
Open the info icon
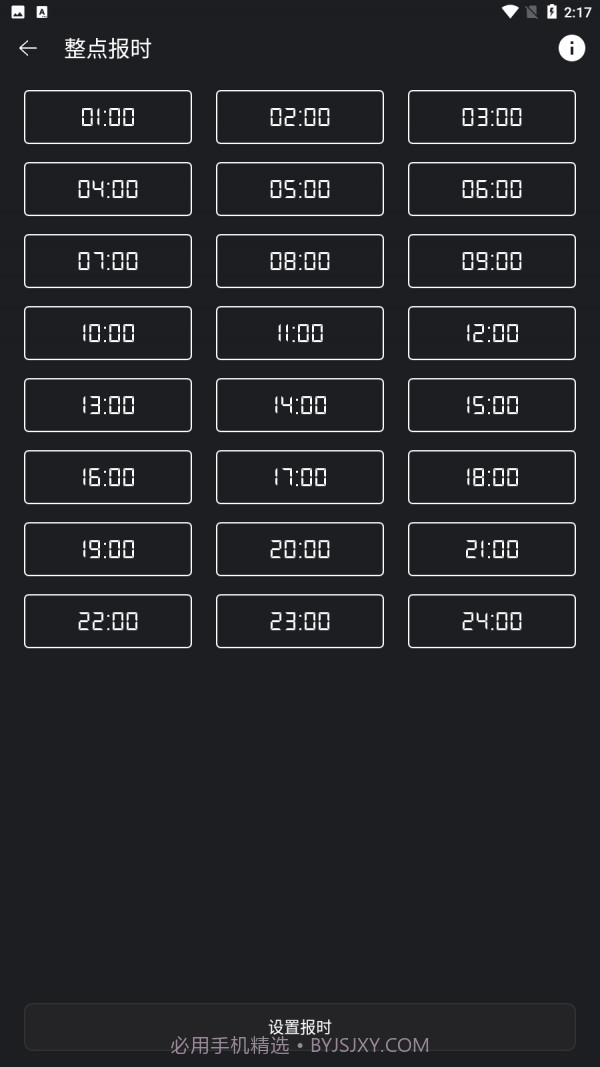(571, 48)
